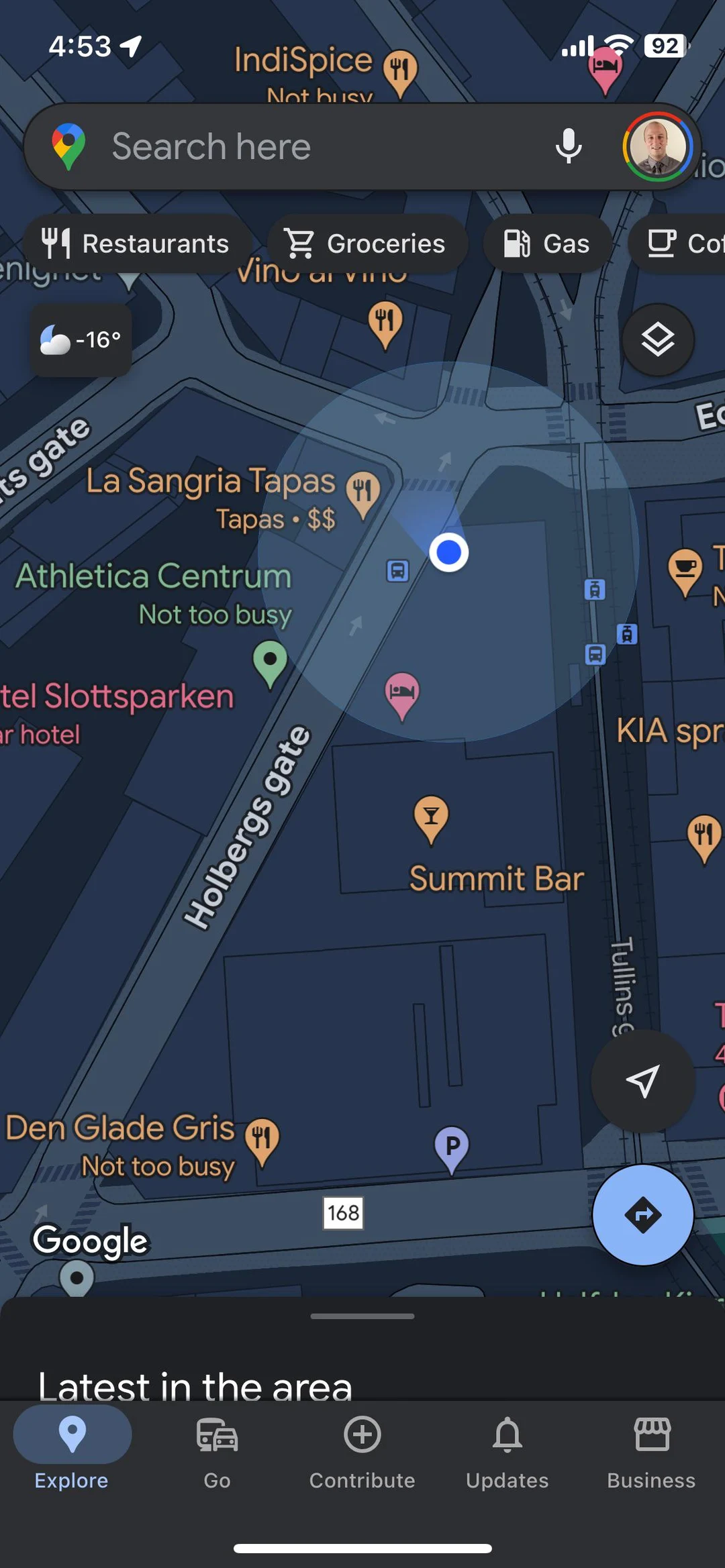725x1568 pixels.
Task: Tap the Search here input field
Action: (269, 146)
